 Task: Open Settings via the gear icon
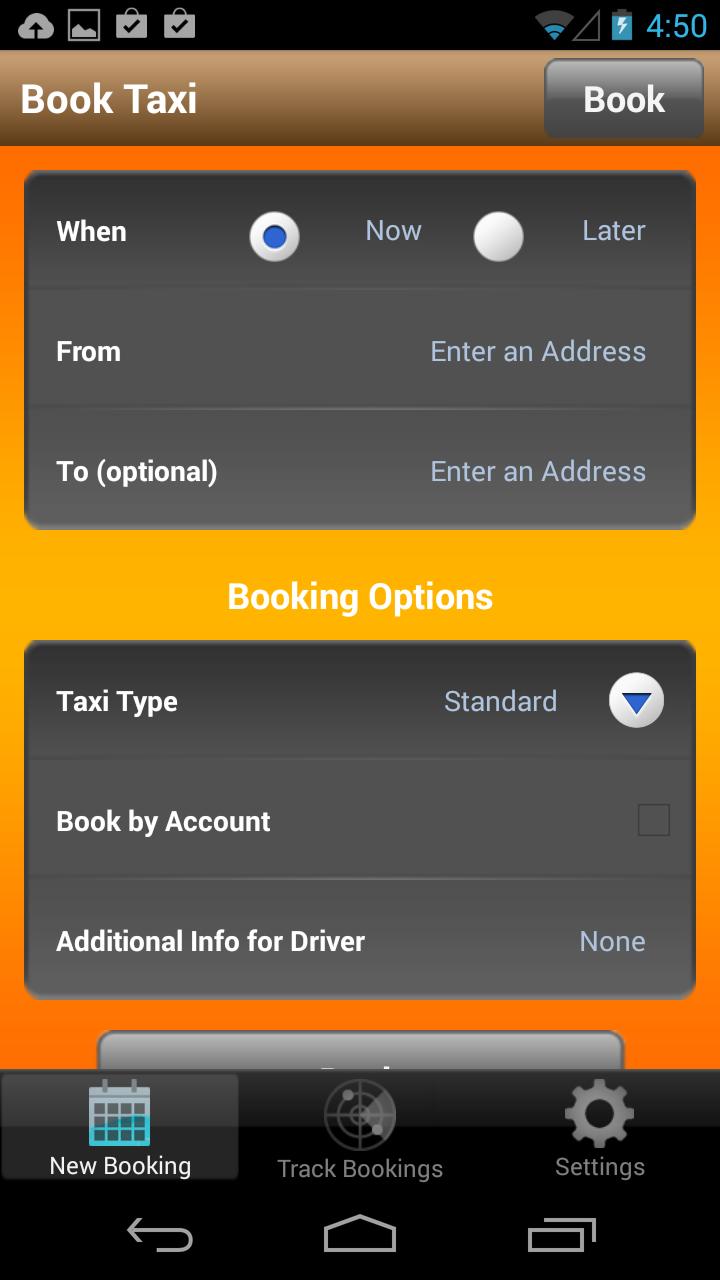tap(598, 1113)
